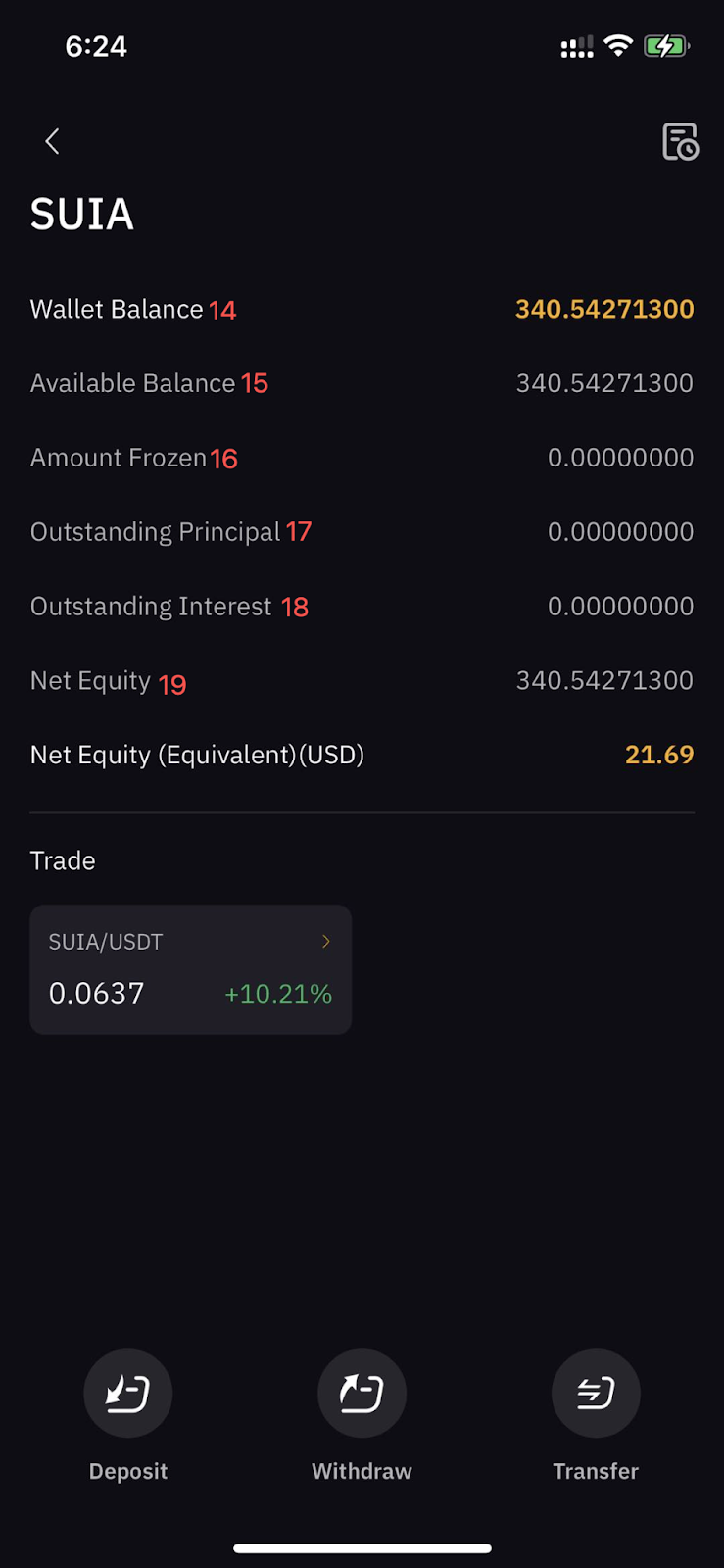Image resolution: width=724 pixels, height=1568 pixels.
Task: Open the SUIA/USDT trading pair card
Action: (x=191, y=969)
